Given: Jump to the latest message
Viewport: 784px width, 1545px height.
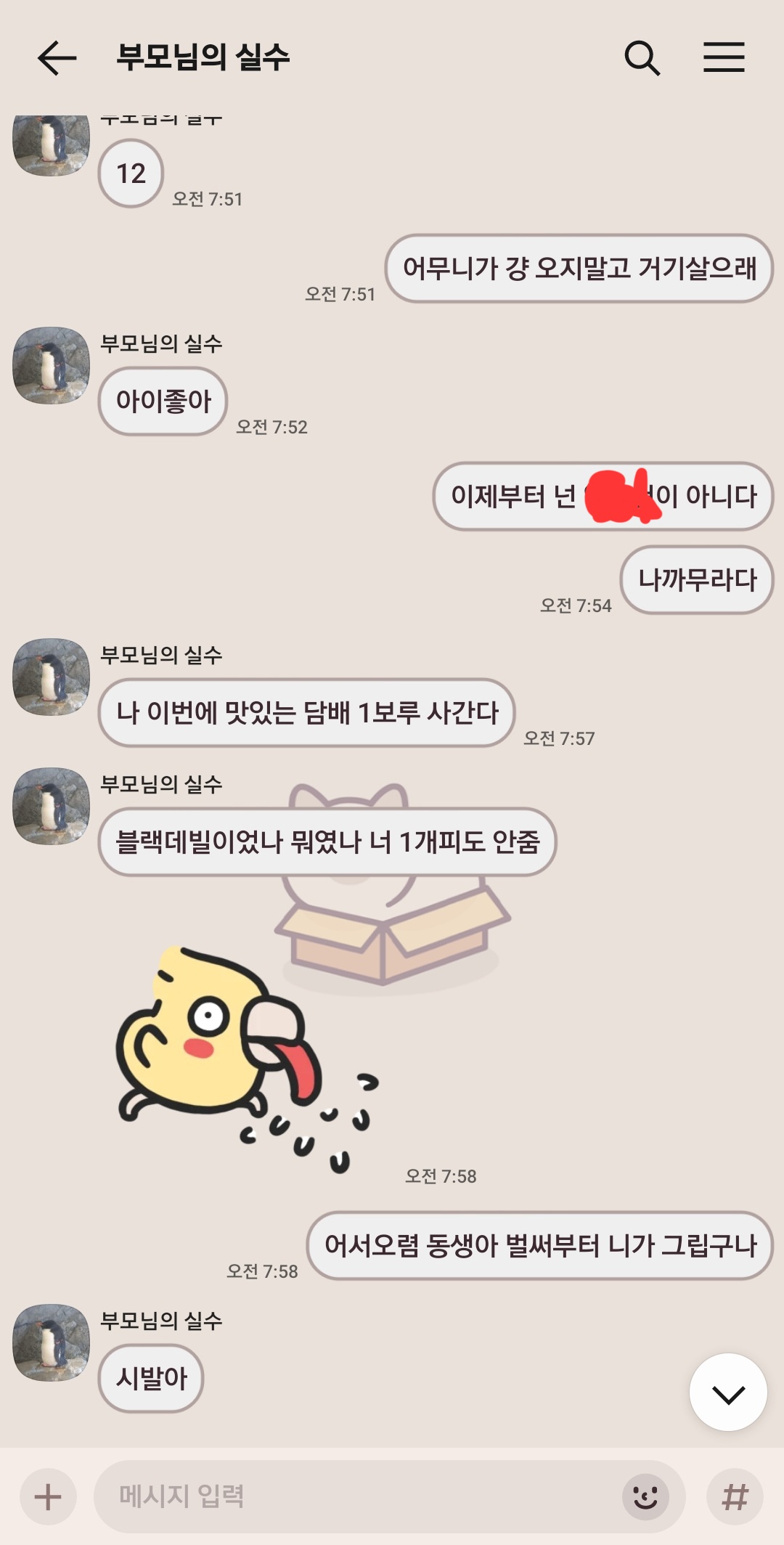Looking at the screenshot, I should pyautogui.click(x=728, y=1392).
